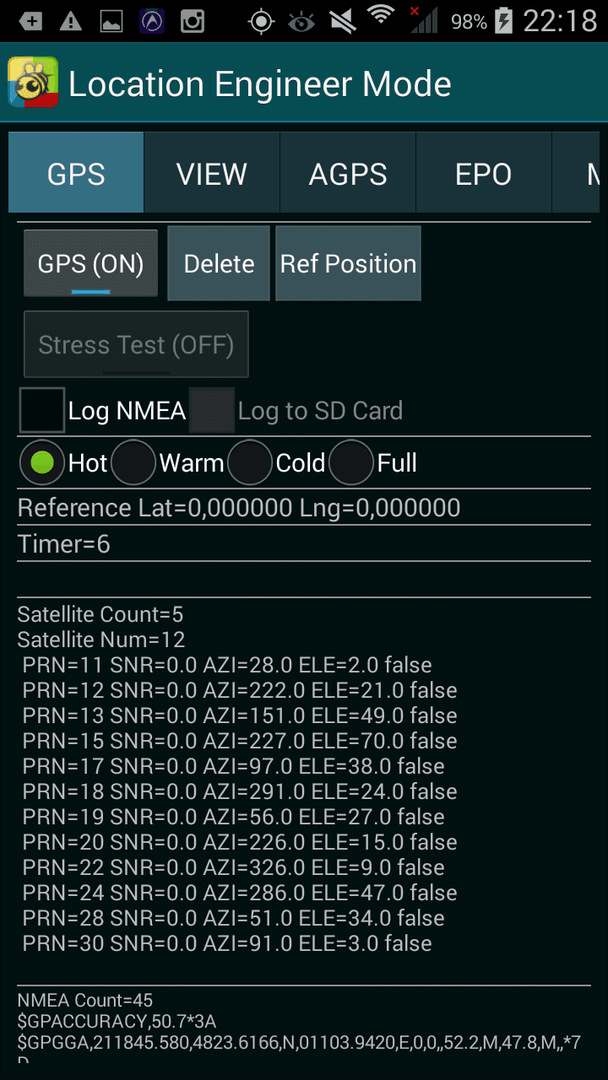Select Cold start radio button
Viewport: 608px width, 1080px height.
(249, 463)
